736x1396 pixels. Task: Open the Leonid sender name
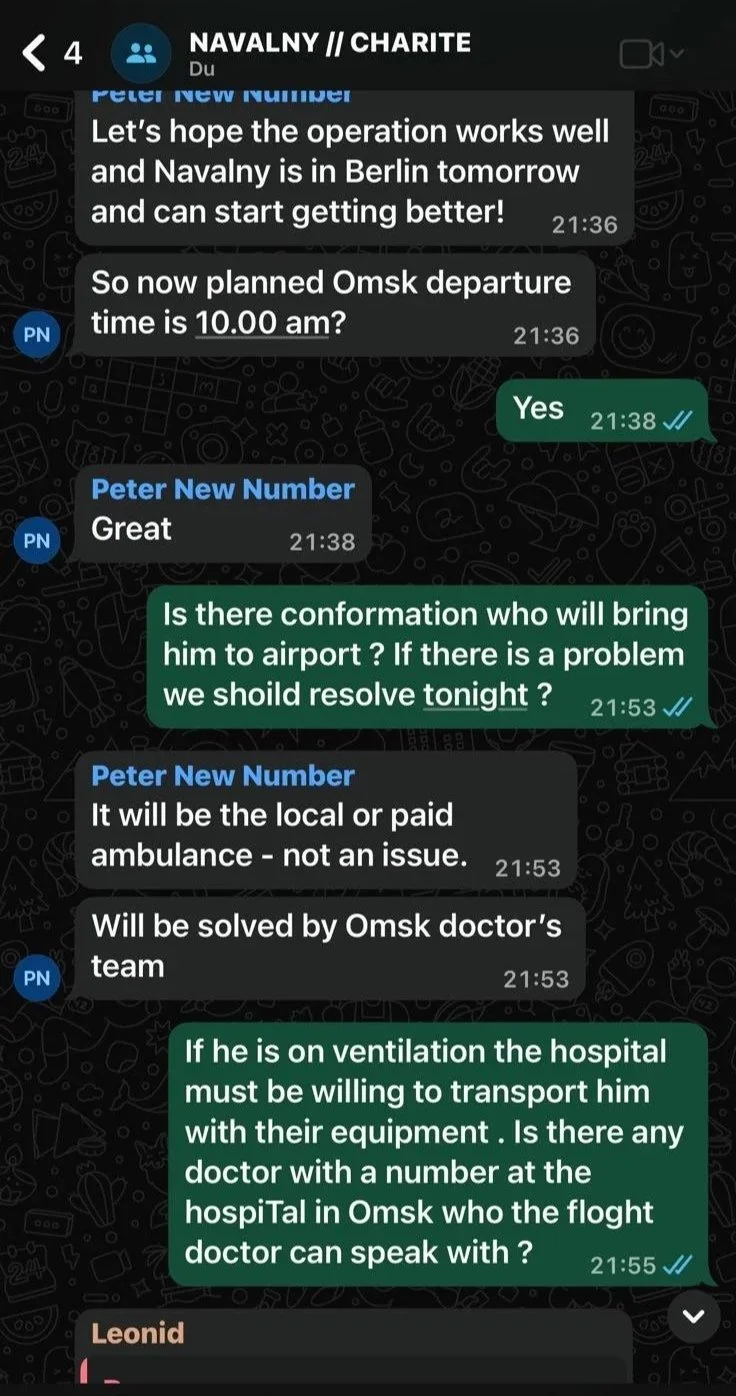click(138, 1333)
